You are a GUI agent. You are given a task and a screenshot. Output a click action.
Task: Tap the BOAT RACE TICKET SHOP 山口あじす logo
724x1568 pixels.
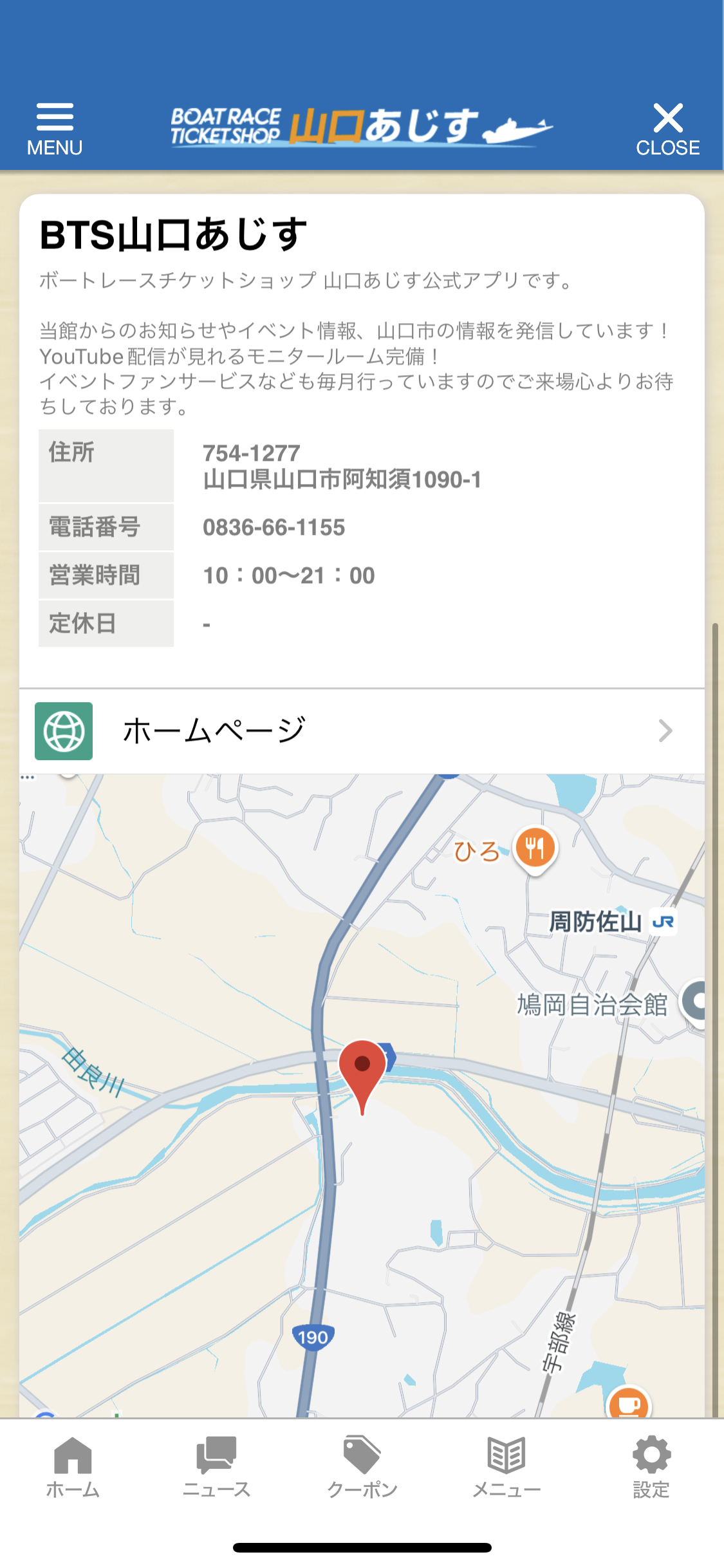[360, 125]
